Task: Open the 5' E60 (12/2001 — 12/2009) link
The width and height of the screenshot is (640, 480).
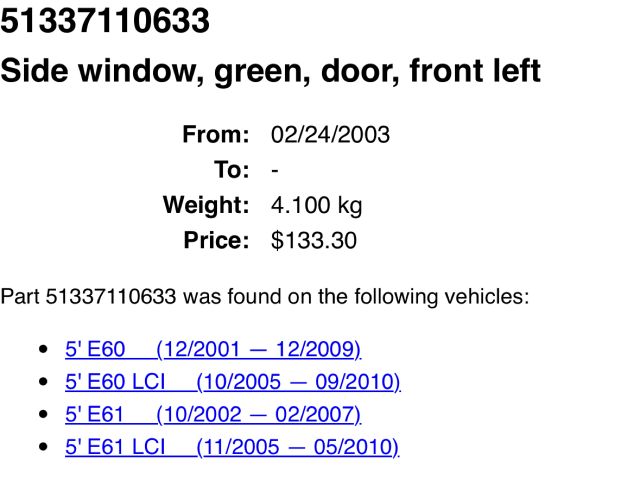Action: click(x=212, y=349)
